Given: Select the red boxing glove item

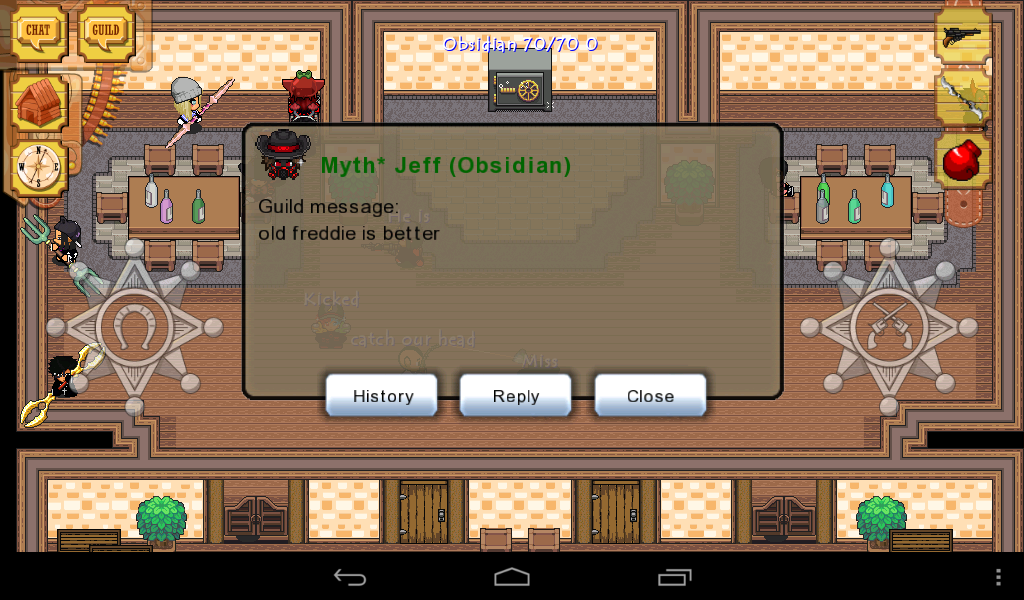Looking at the screenshot, I should (x=962, y=161).
